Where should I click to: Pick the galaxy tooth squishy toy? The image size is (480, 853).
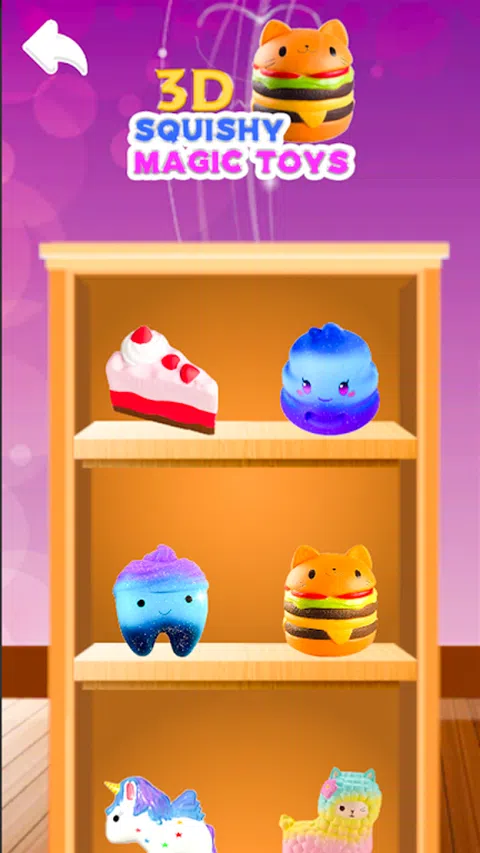click(161, 601)
